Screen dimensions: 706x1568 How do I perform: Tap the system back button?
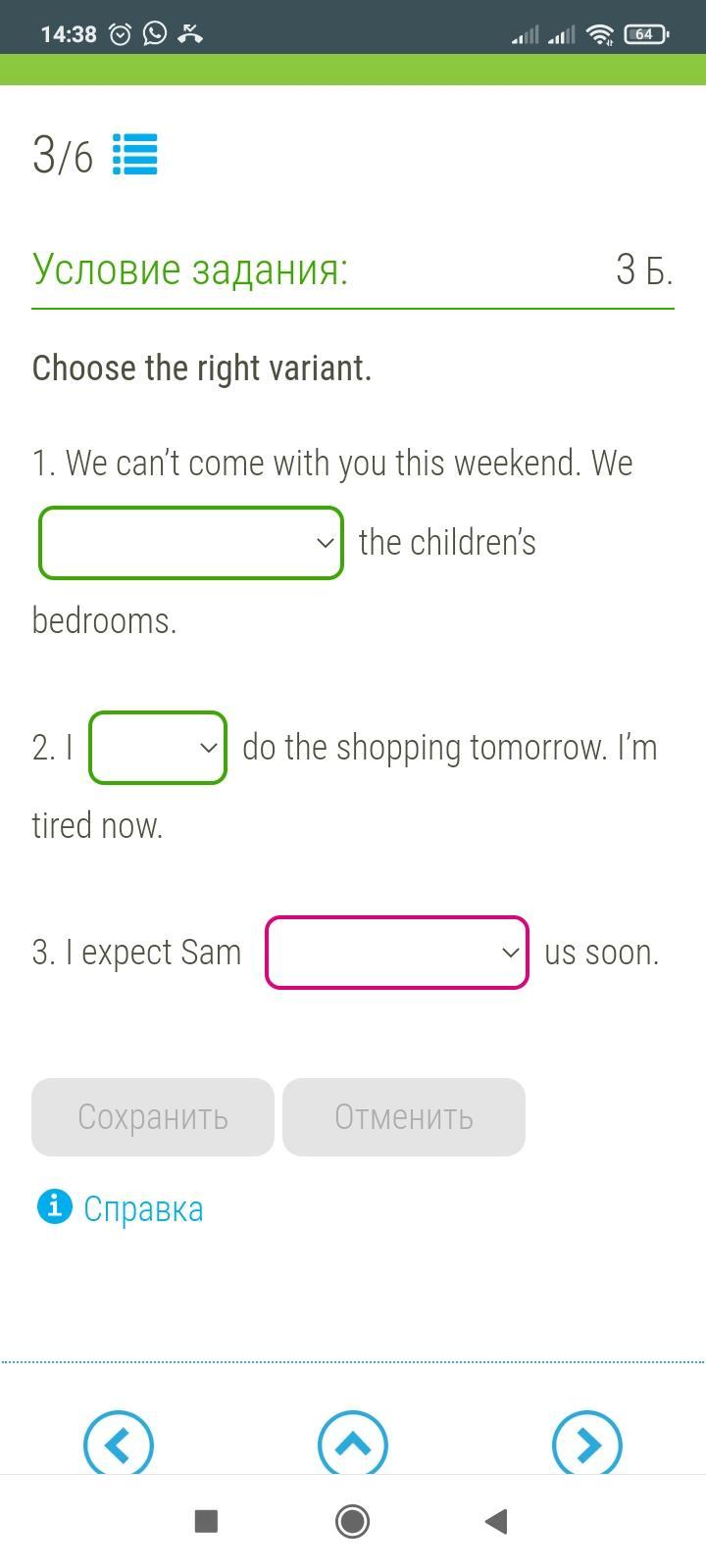click(x=496, y=1521)
